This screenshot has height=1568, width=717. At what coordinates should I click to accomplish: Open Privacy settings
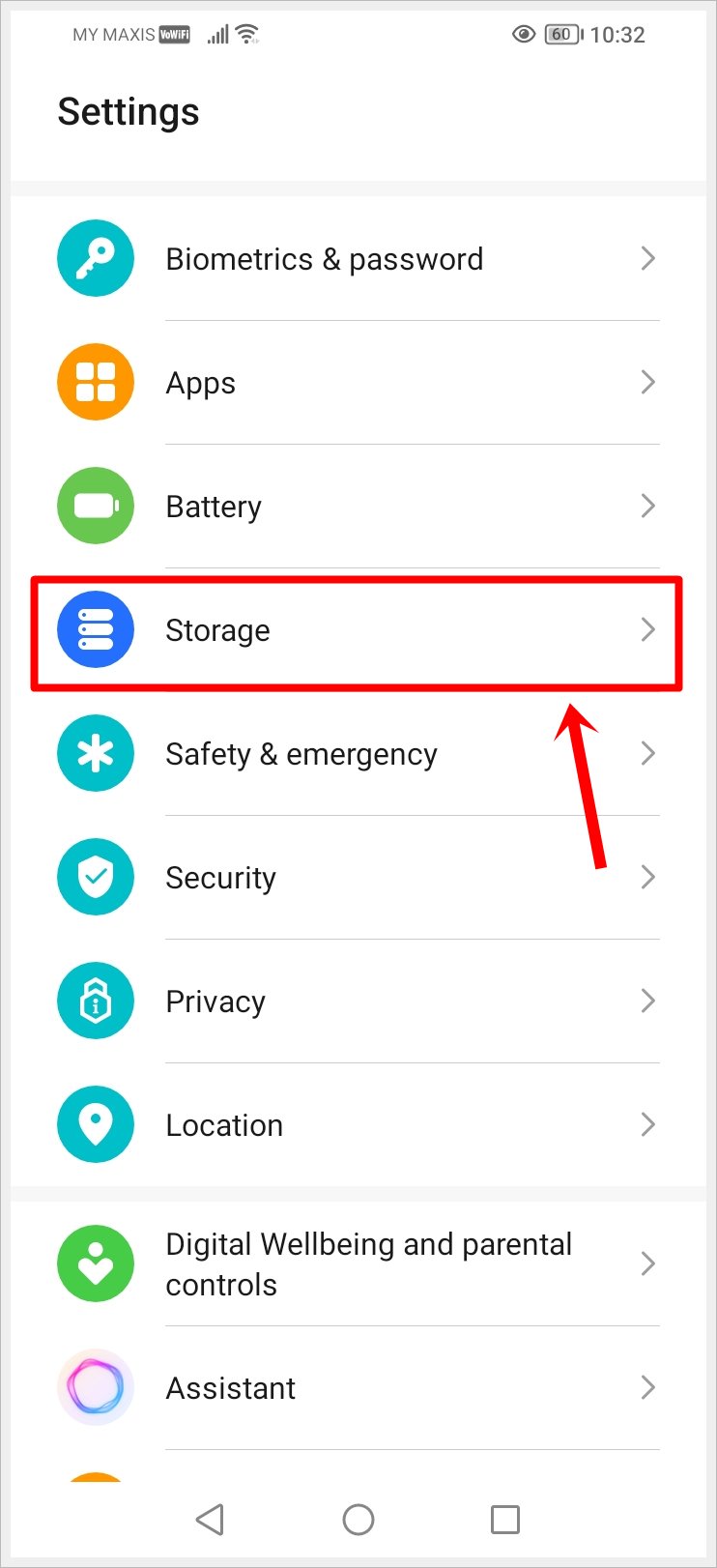pyautogui.click(x=358, y=1001)
